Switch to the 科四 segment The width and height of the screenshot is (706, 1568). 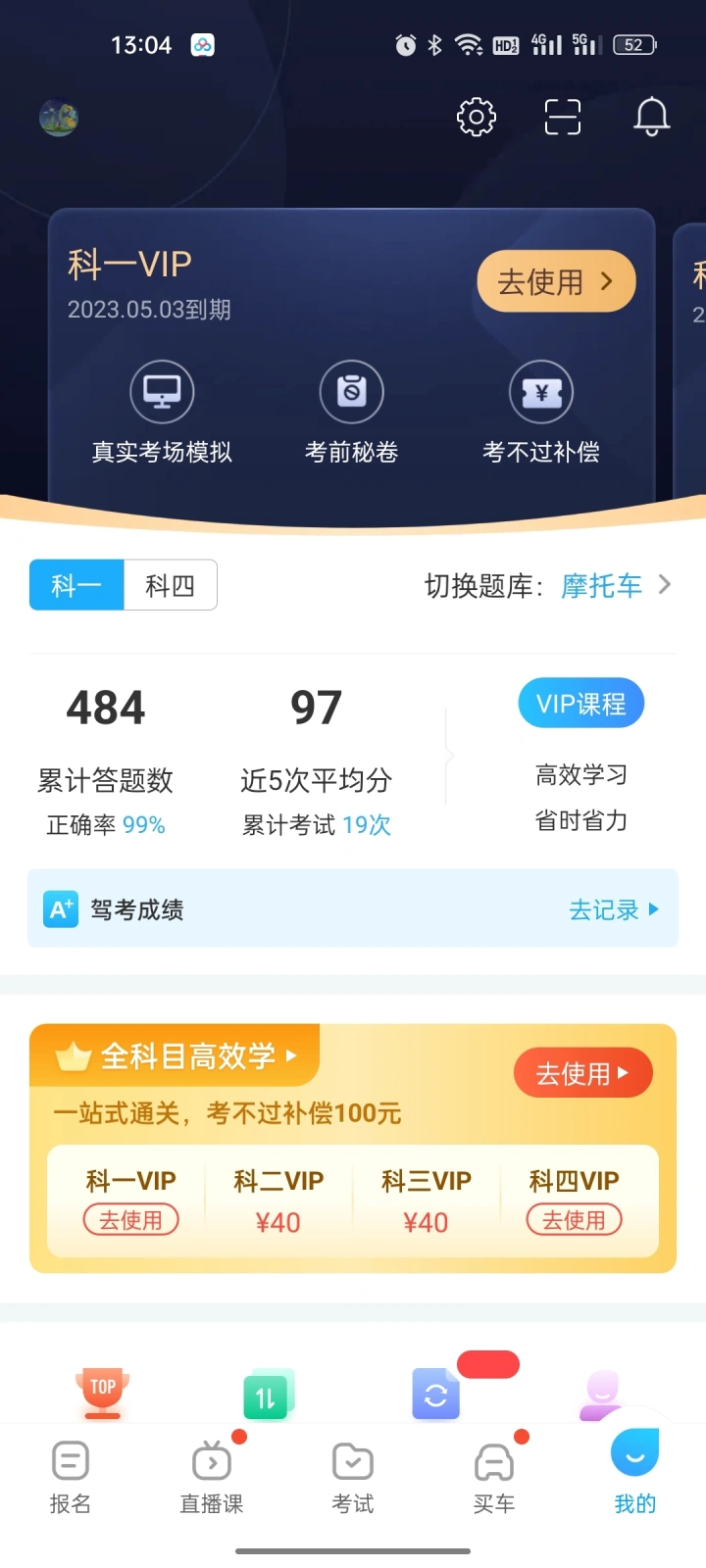point(170,585)
